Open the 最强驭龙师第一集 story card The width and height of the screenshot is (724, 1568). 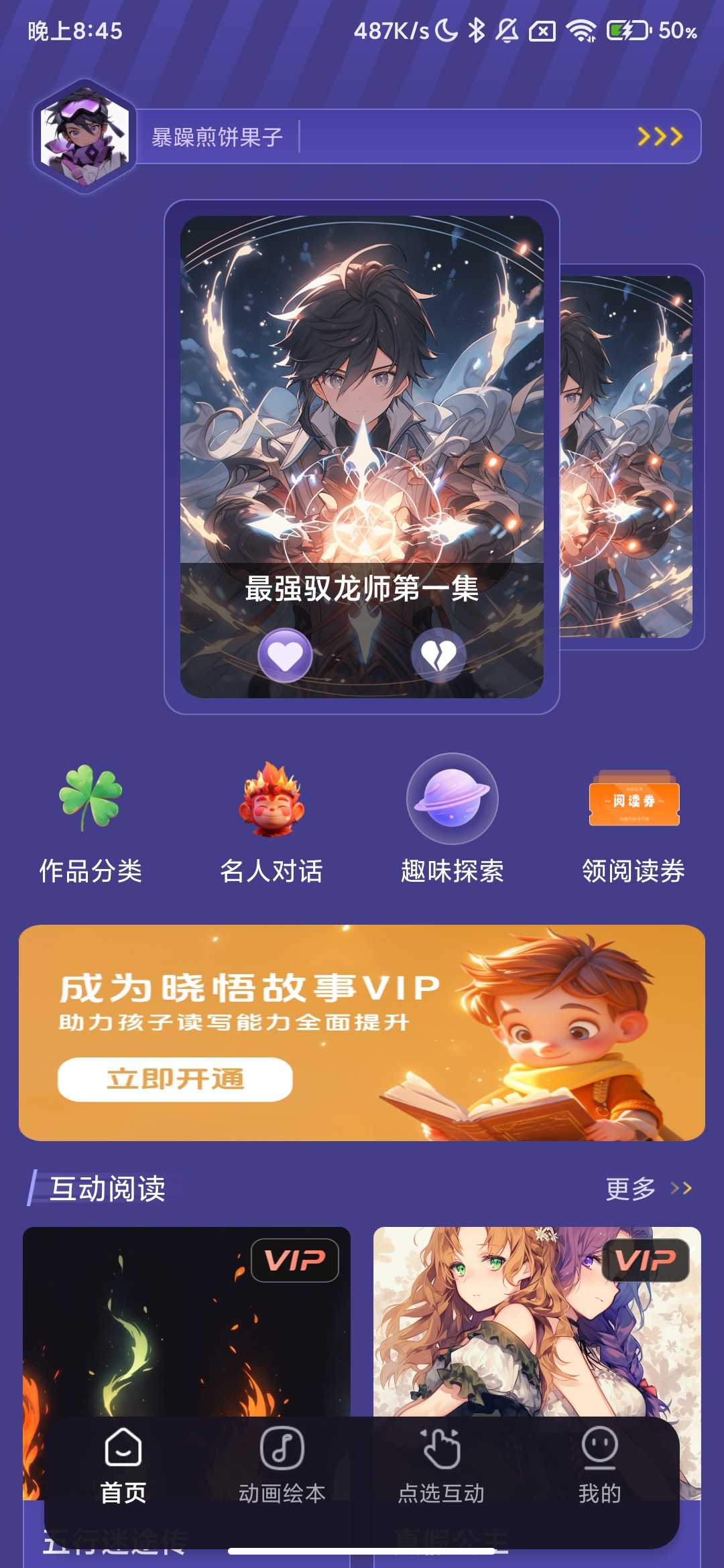[x=361, y=402]
